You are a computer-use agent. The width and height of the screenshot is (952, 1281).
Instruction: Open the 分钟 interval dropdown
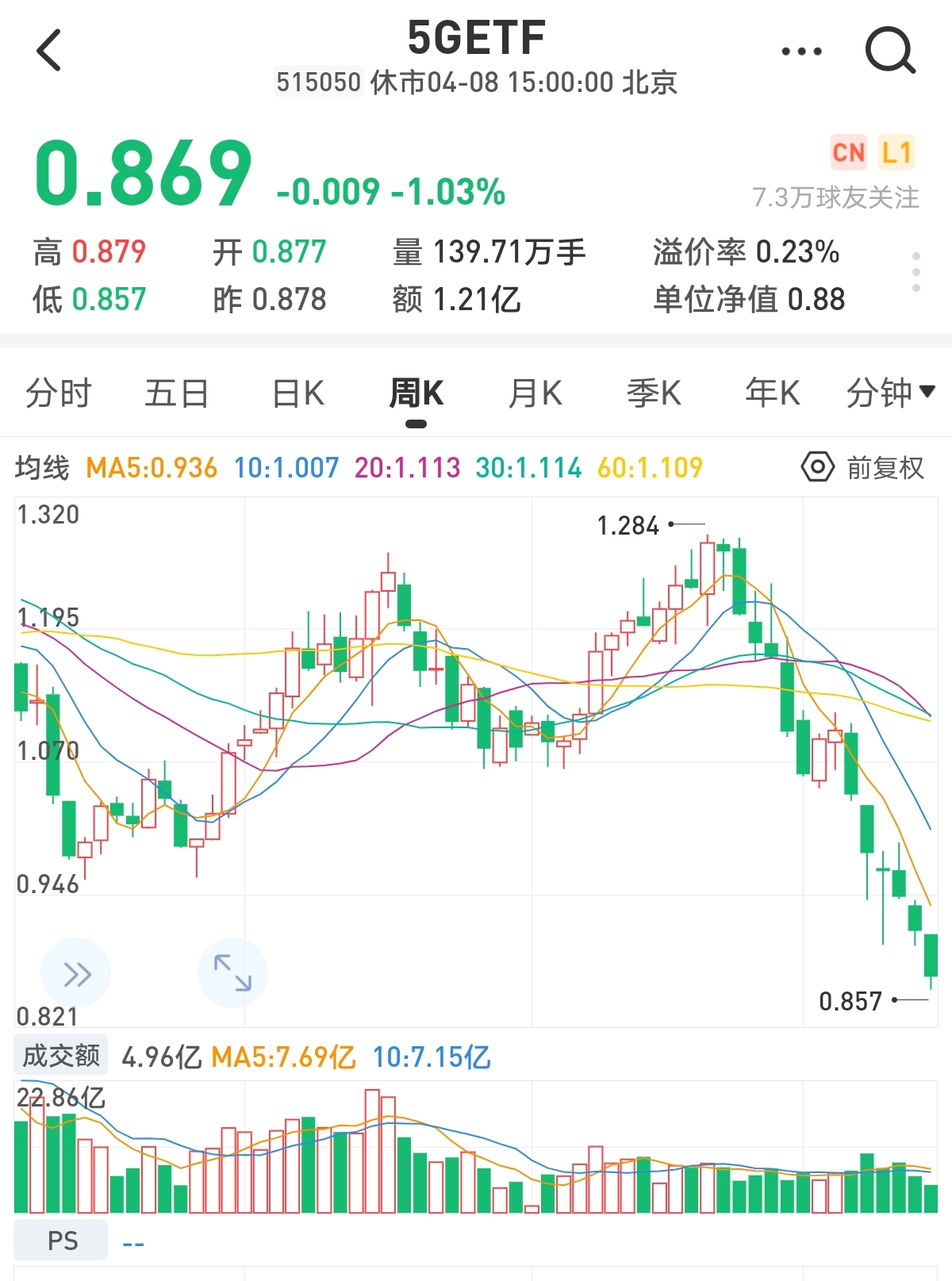tap(889, 393)
